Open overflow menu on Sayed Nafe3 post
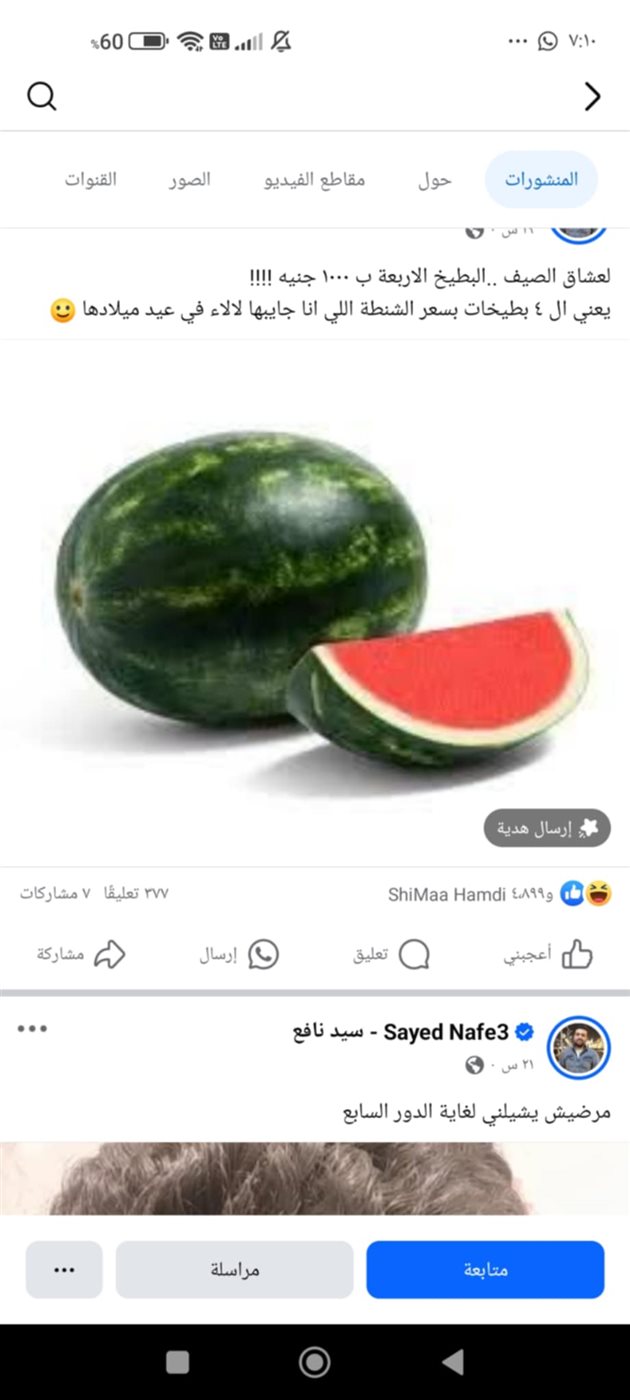This screenshot has width=630, height=1400. coord(32,1029)
